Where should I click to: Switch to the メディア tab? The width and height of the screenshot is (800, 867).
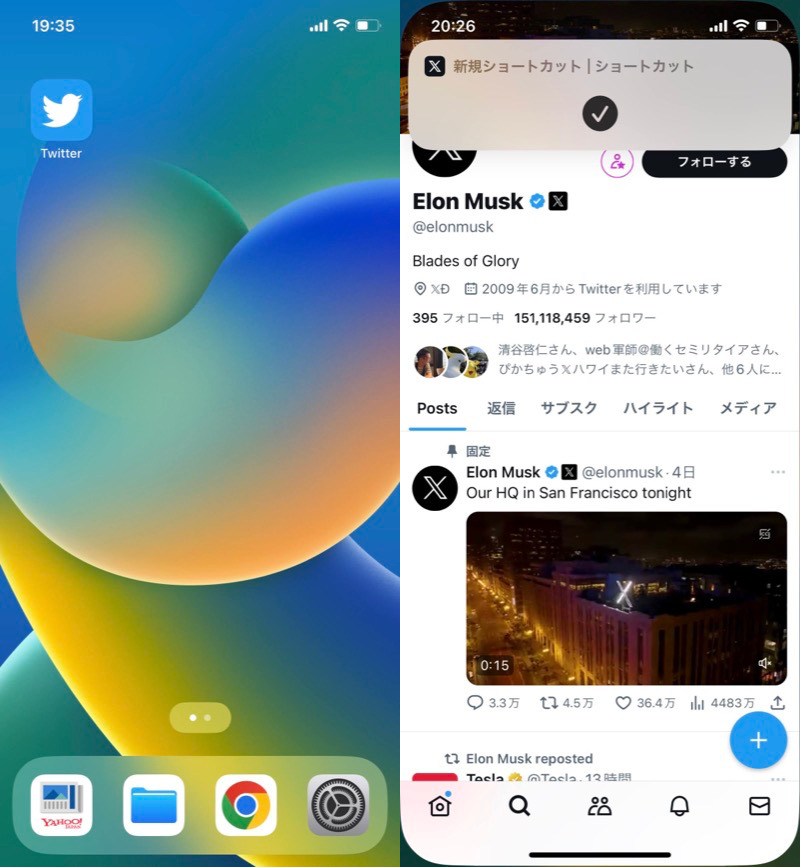pos(748,408)
